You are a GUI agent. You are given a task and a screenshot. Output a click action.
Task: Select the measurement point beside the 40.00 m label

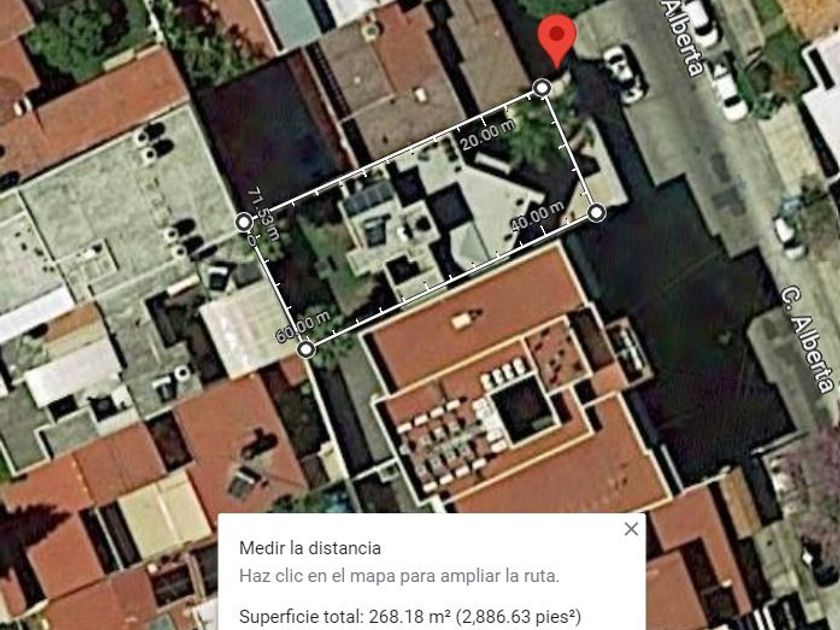(596, 212)
